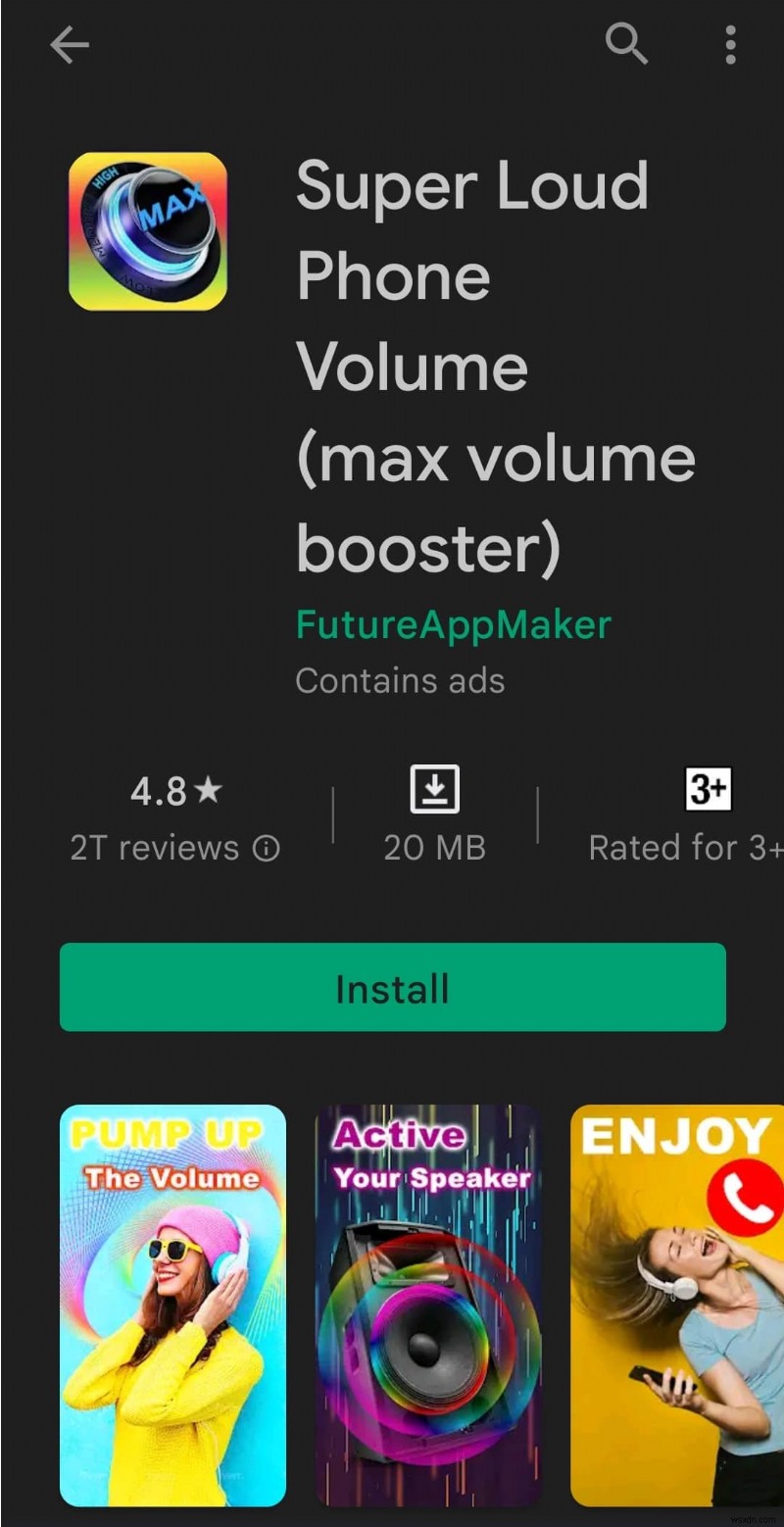
Task: Open the three-dot overflow menu
Action: coord(731,45)
